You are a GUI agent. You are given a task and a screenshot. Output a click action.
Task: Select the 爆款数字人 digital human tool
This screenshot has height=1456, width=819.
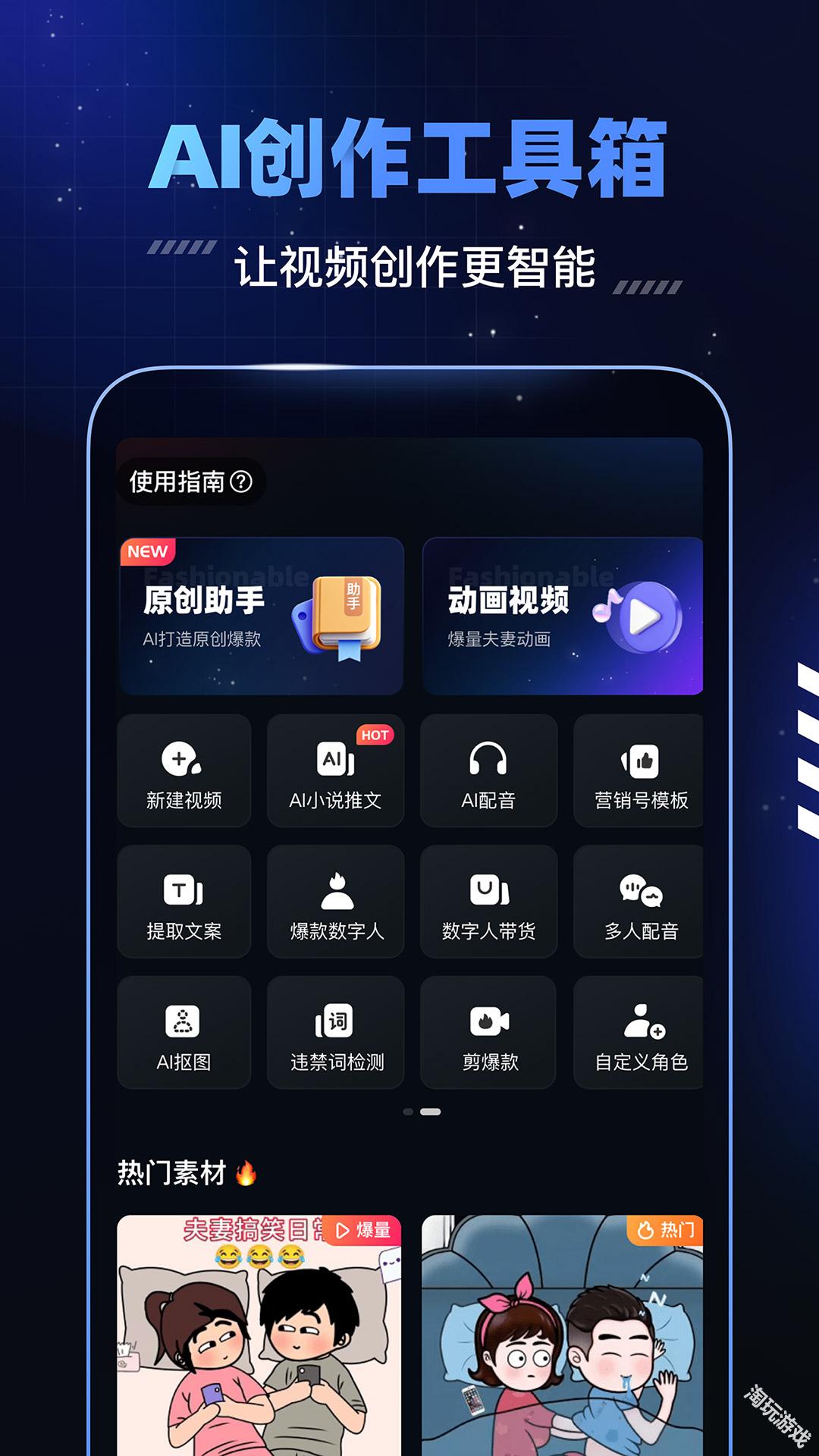(336, 901)
